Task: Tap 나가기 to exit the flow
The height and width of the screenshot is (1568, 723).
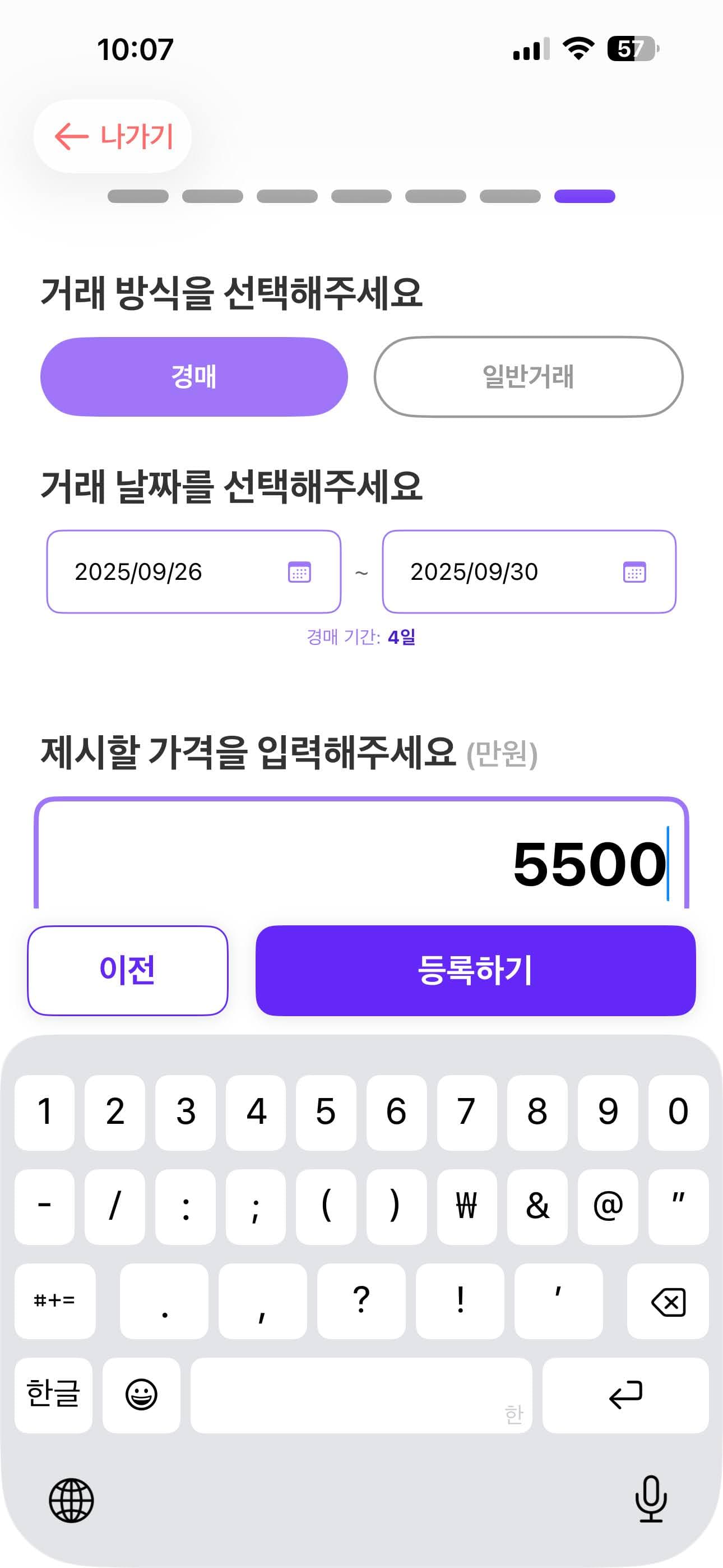Action: point(135,136)
